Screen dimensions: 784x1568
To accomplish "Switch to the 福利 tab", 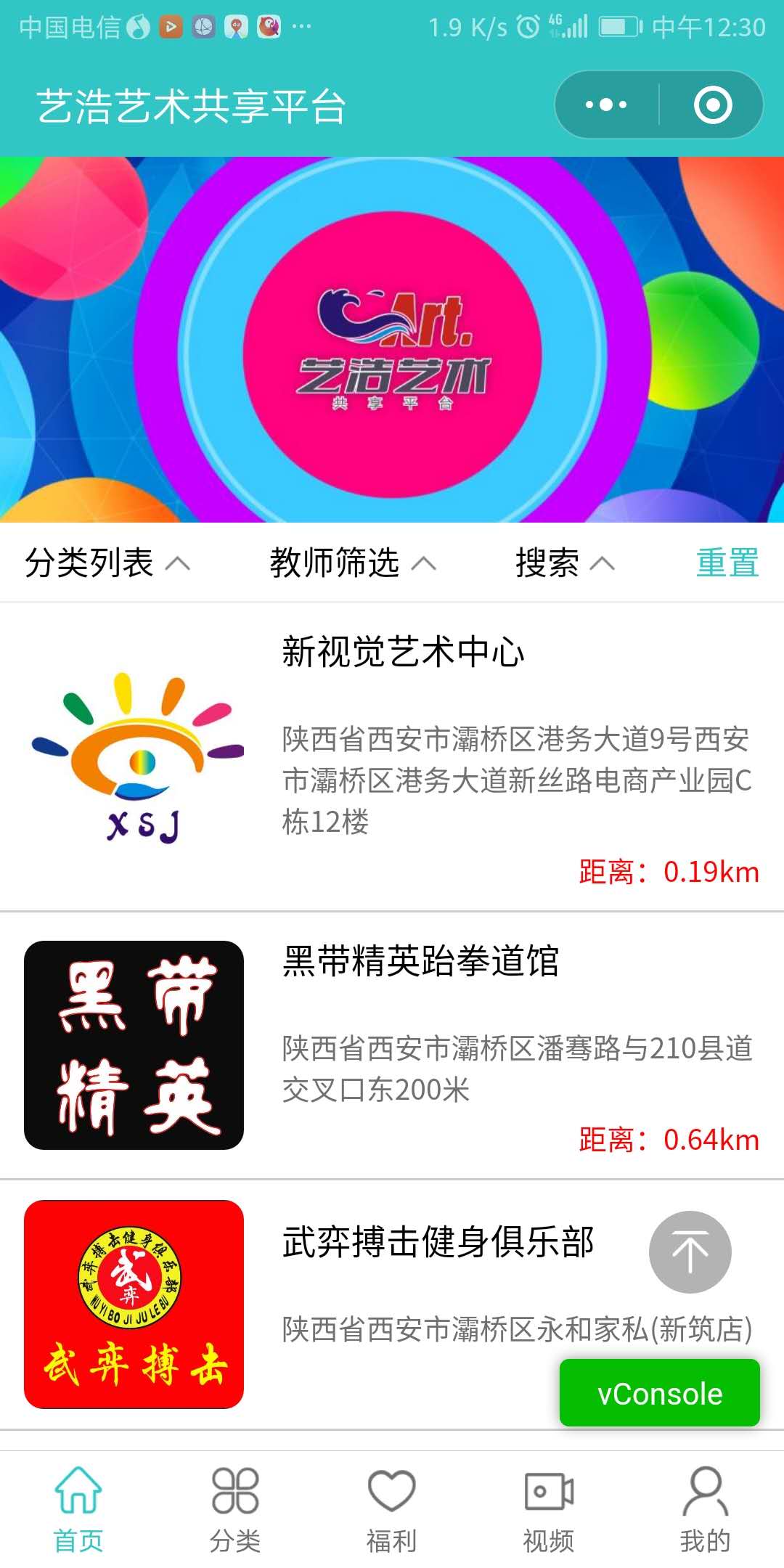I will (392, 1510).
